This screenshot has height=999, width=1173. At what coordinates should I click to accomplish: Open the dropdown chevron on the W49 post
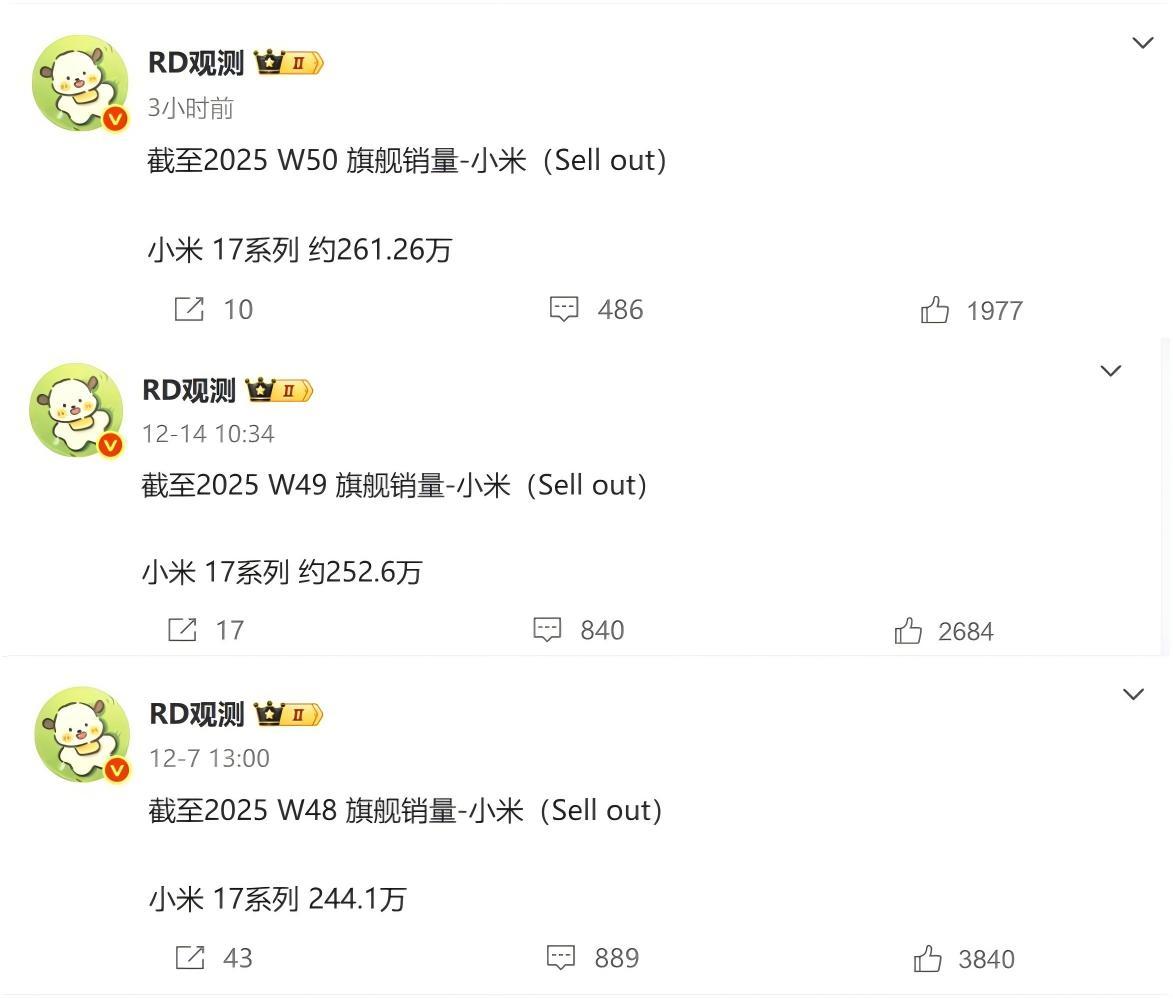[1110, 371]
